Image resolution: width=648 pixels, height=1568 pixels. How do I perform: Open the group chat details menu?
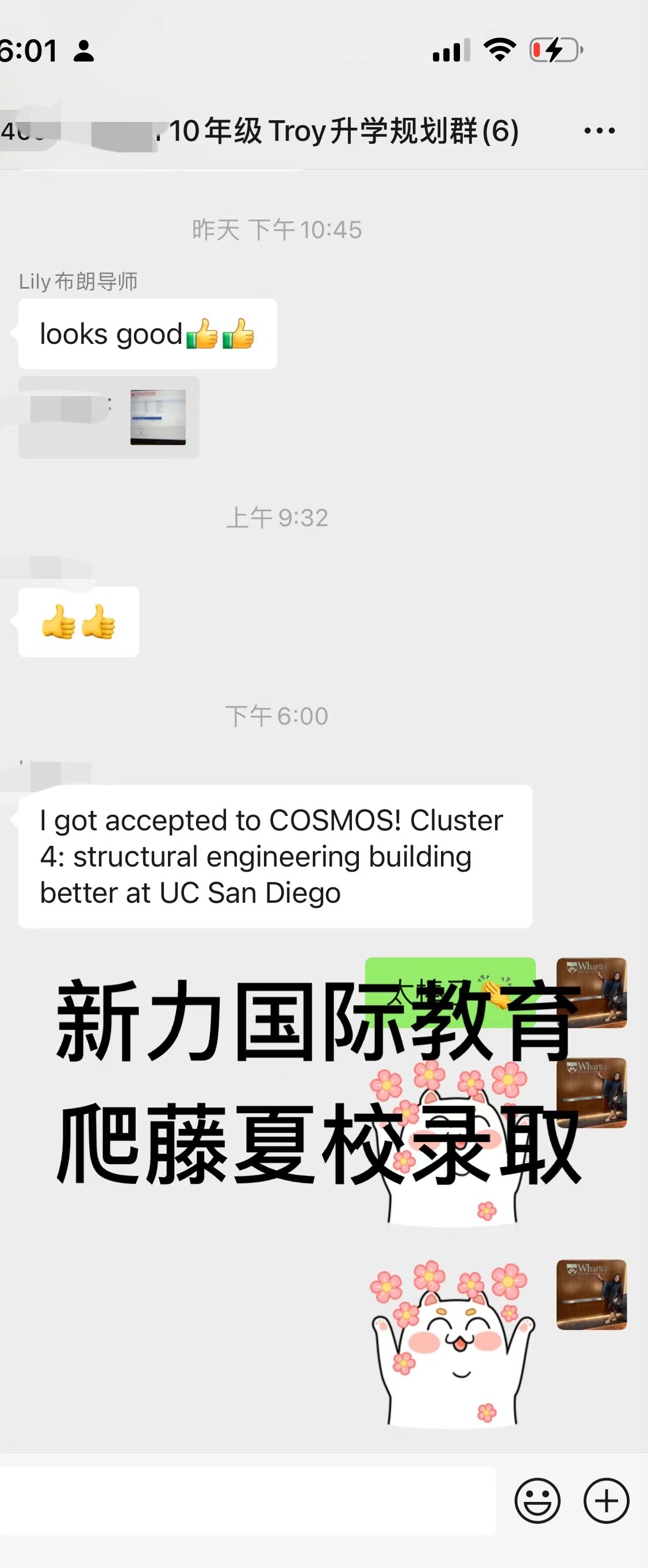(x=599, y=131)
